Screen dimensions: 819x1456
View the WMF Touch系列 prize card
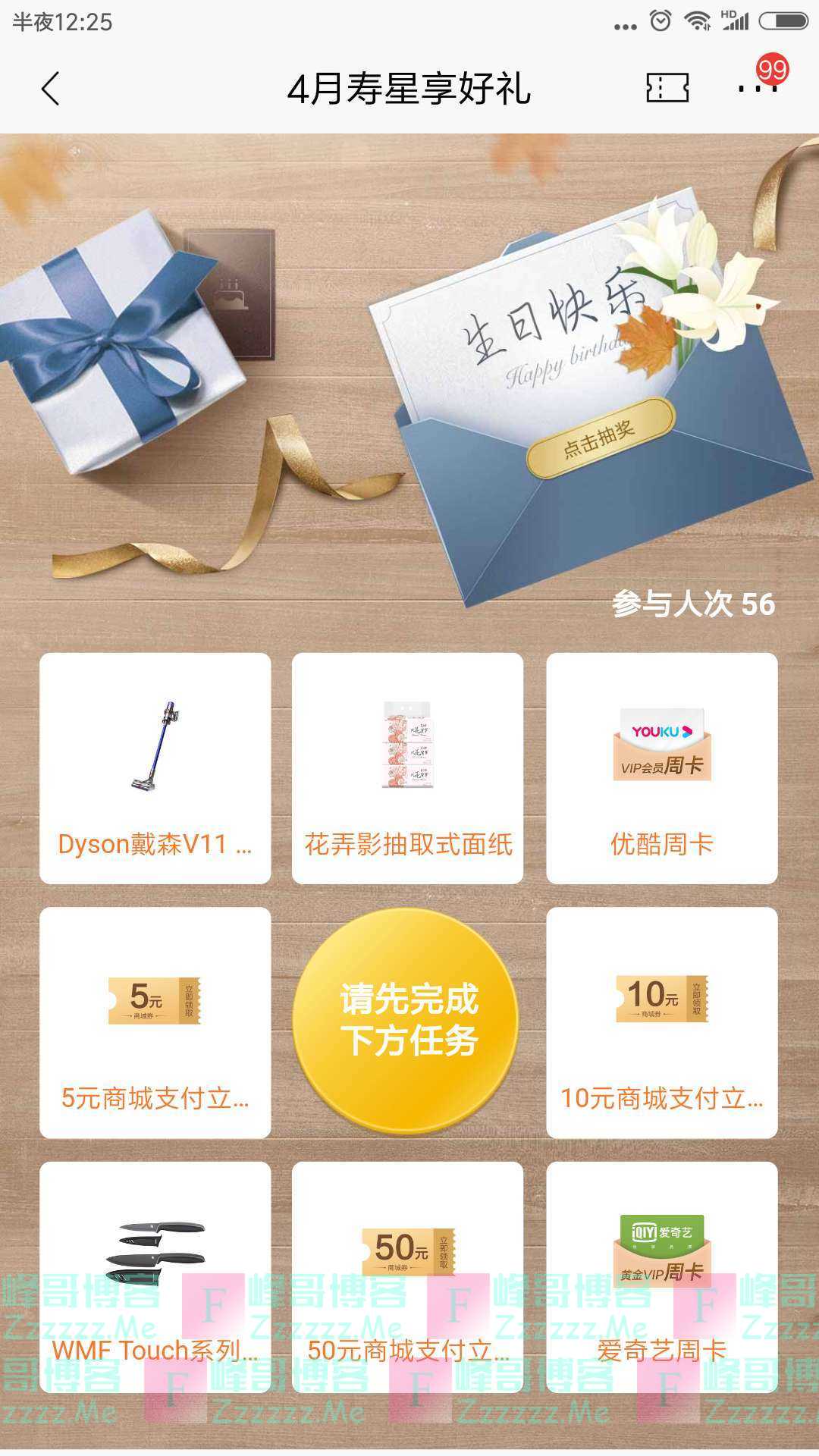(x=155, y=1276)
